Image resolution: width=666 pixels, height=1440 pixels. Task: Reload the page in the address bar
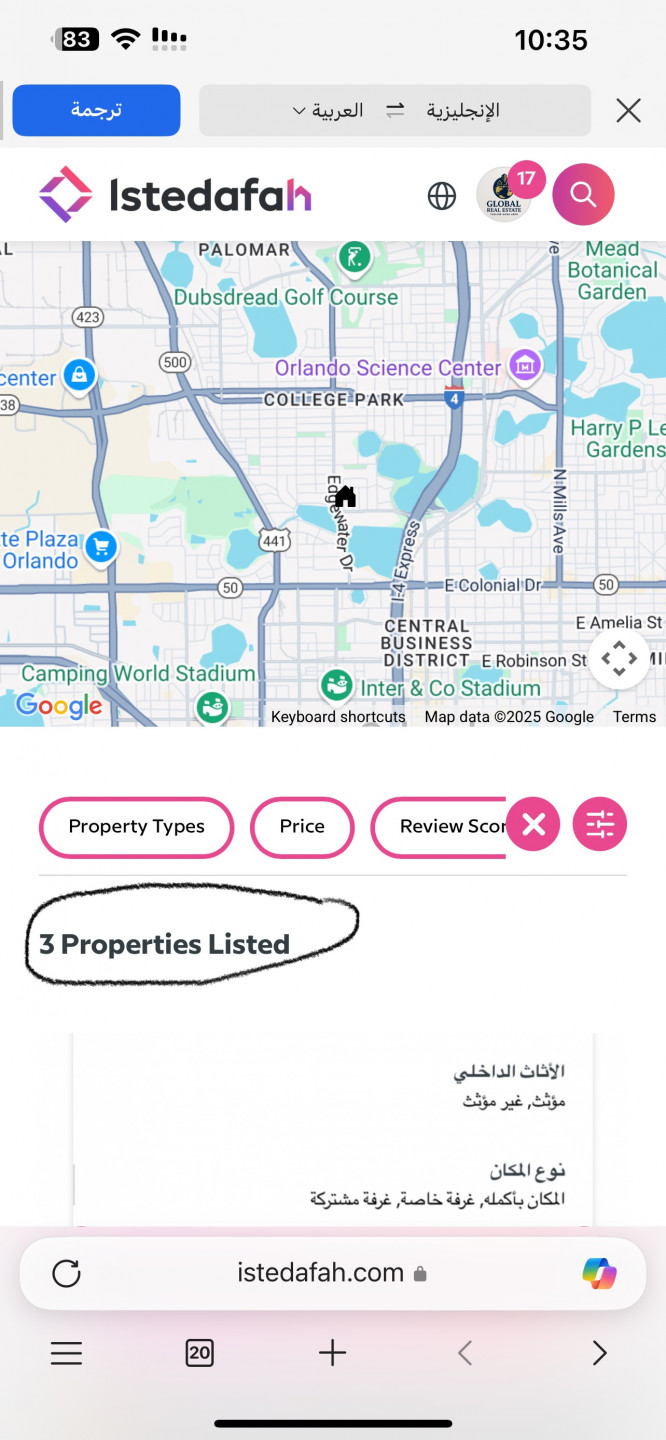coord(66,1273)
